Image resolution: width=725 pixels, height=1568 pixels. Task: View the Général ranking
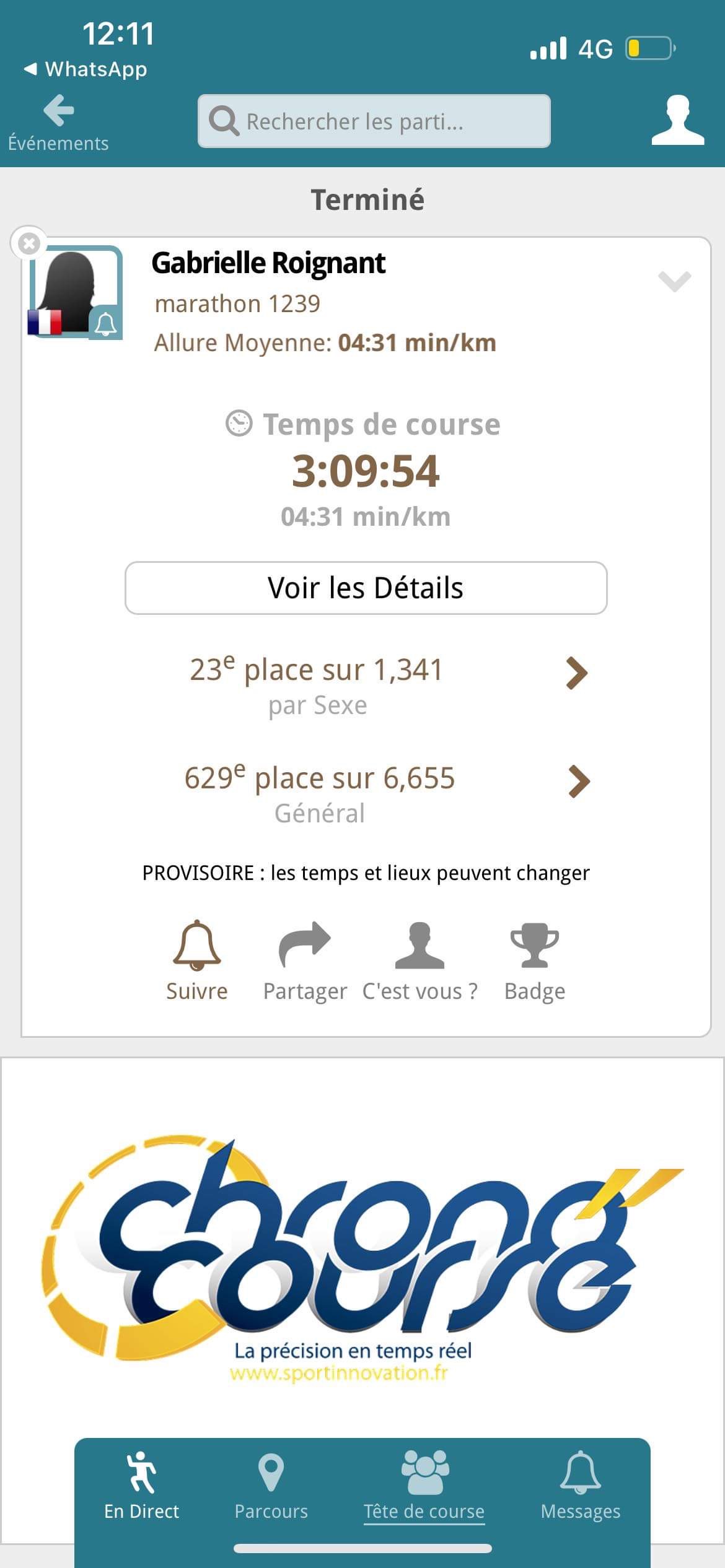pyautogui.click(x=579, y=782)
